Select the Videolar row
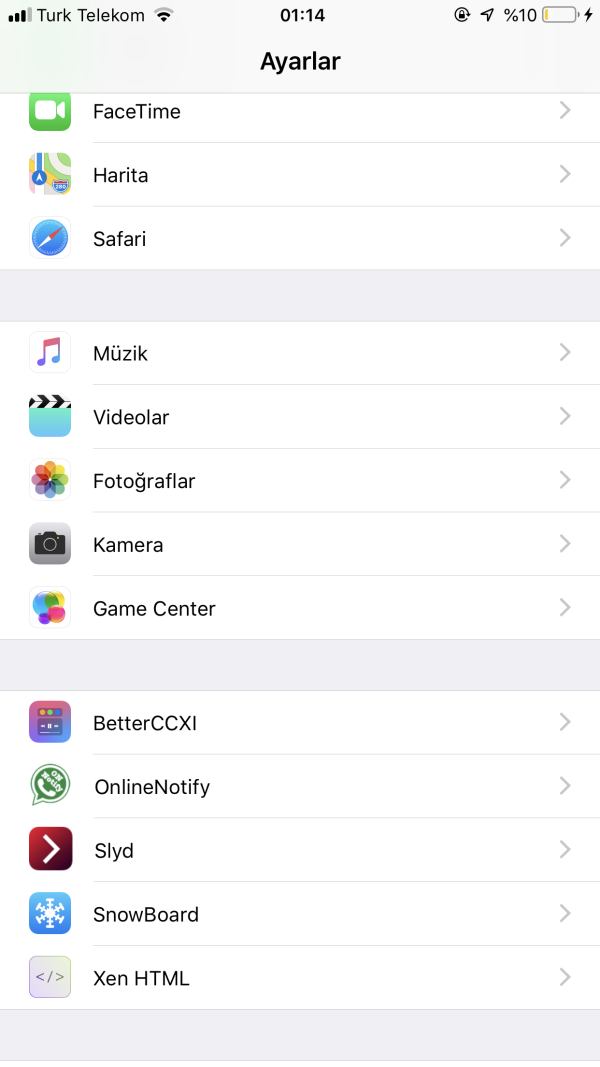Image resolution: width=600 pixels, height=1067 pixels. pyautogui.click(x=300, y=417)
